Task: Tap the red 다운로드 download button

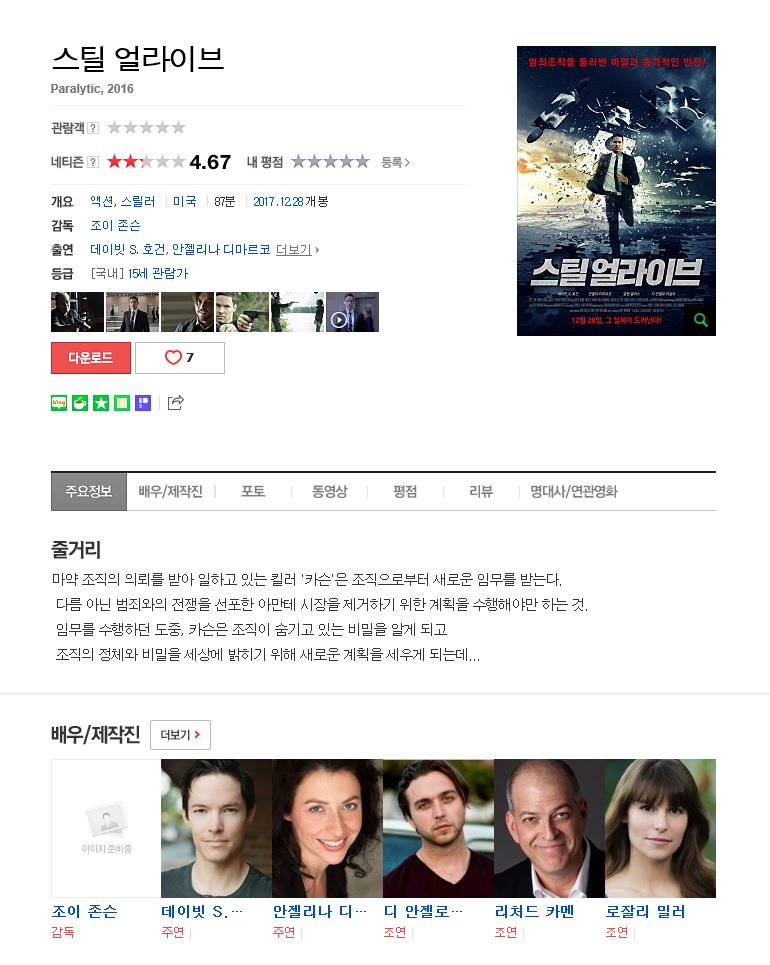Action: (90, 358)
